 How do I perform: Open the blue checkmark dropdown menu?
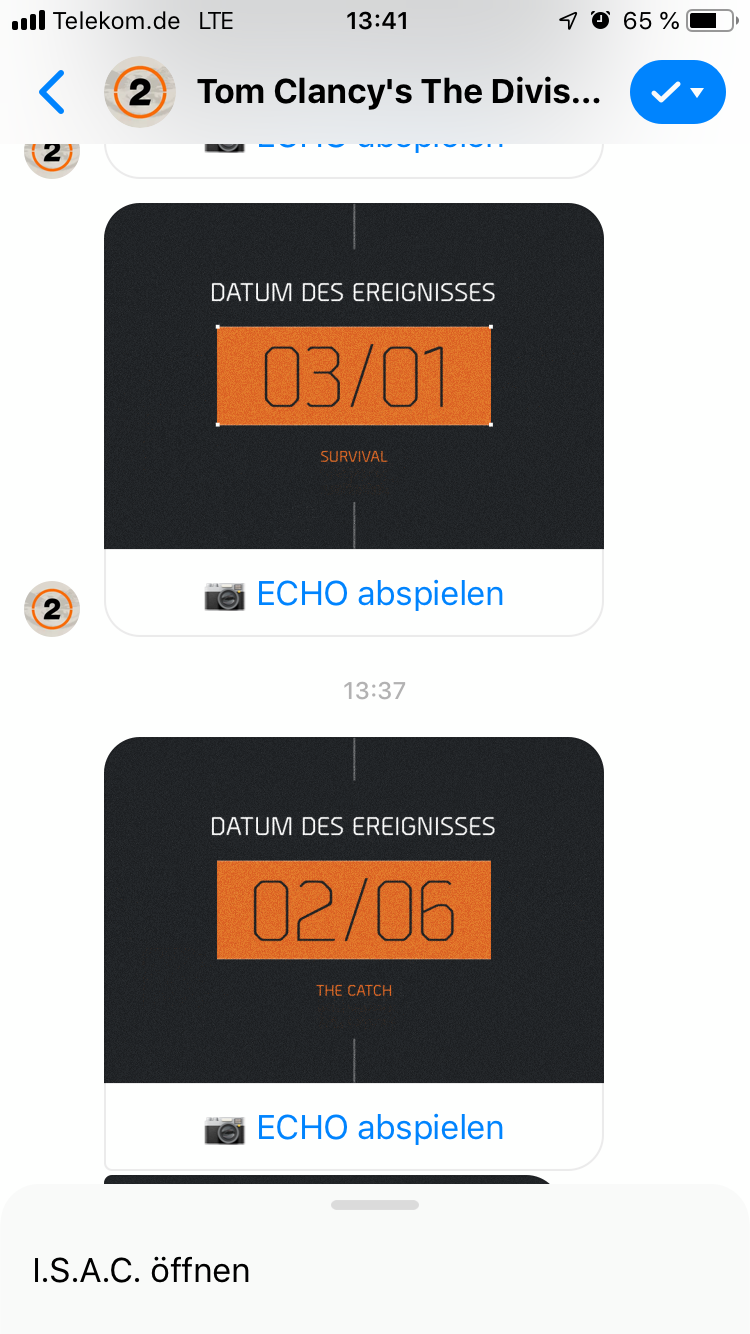[677, 93]
